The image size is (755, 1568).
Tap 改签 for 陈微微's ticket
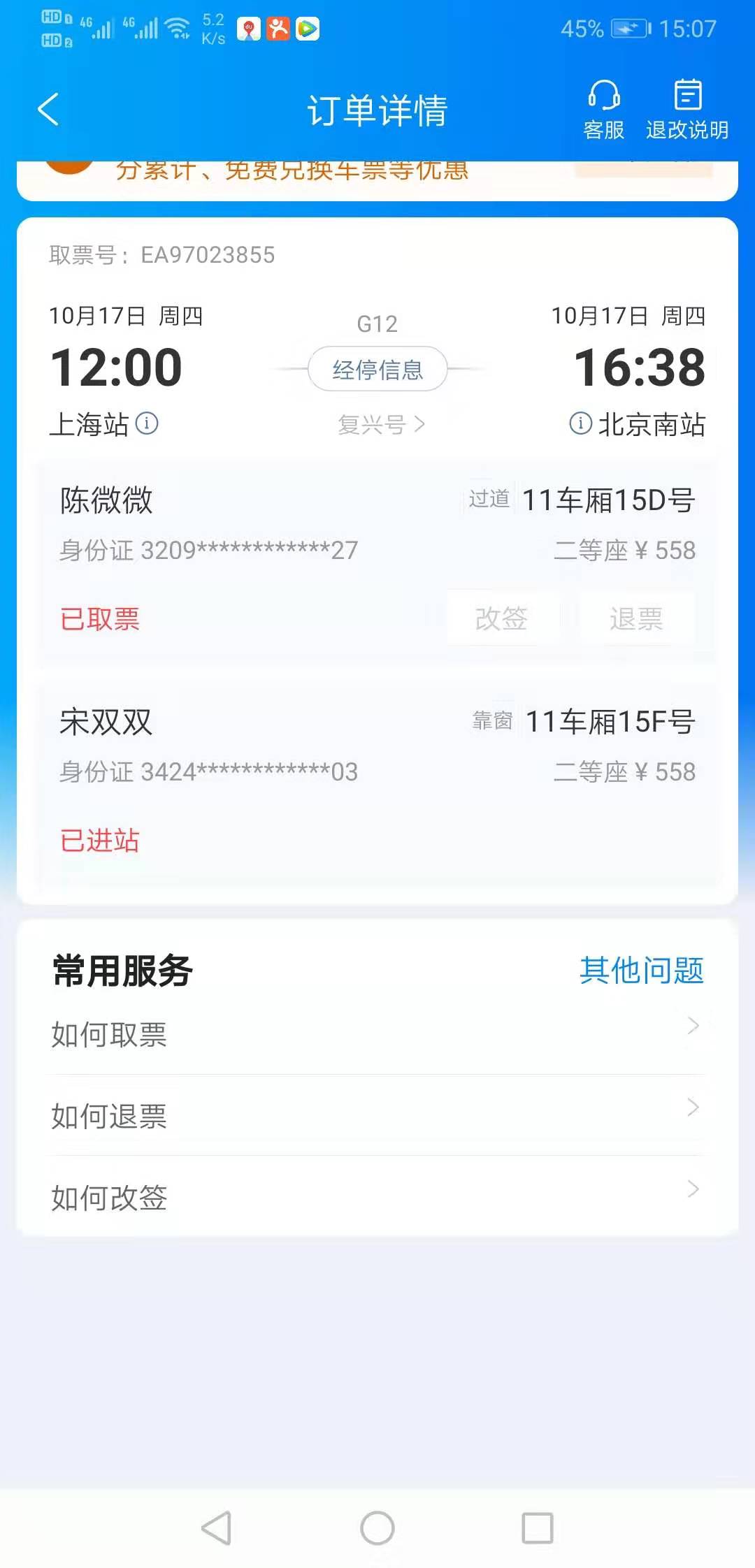click(502, 618)
